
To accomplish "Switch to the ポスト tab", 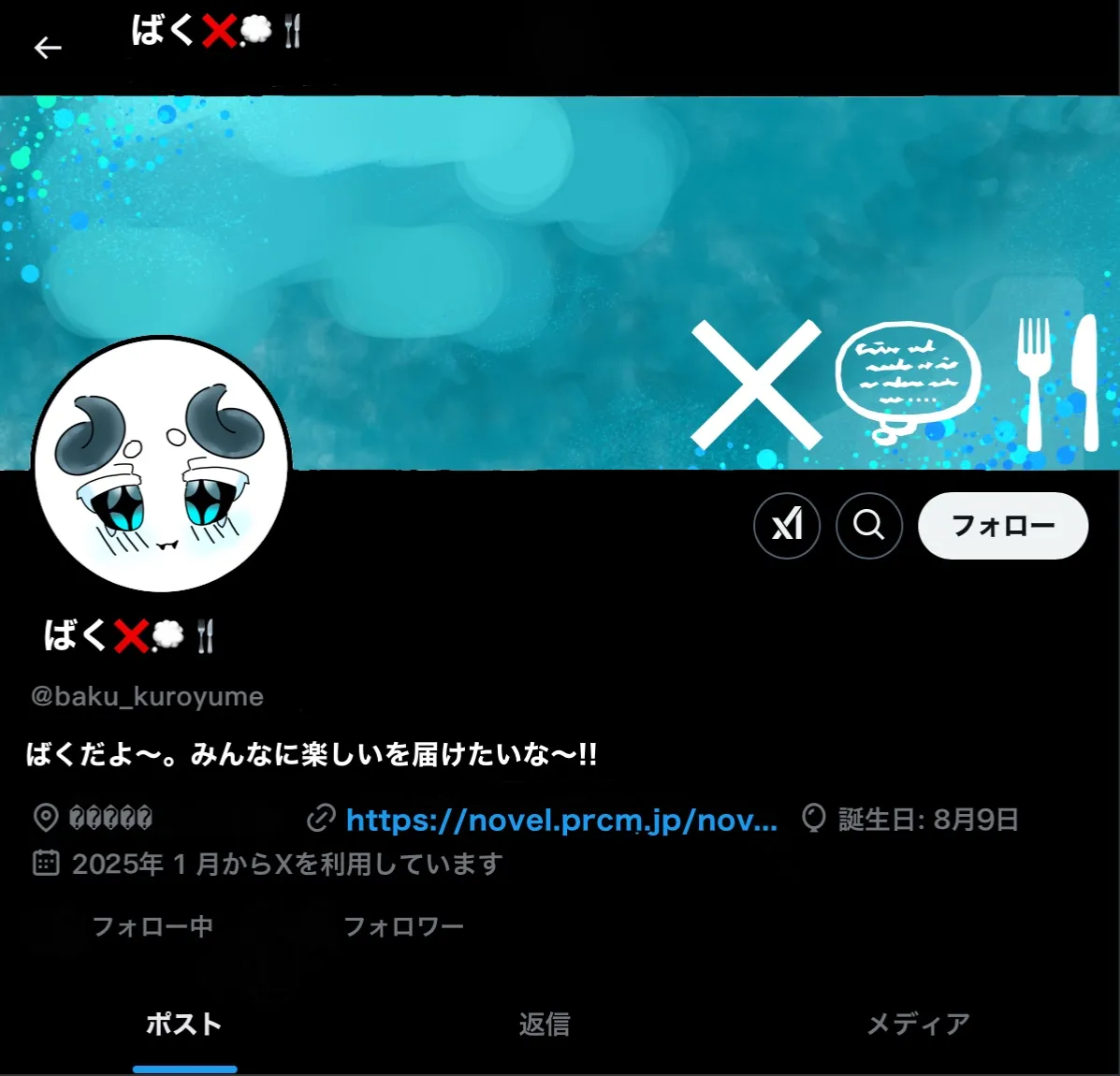I will (184, 1024).
